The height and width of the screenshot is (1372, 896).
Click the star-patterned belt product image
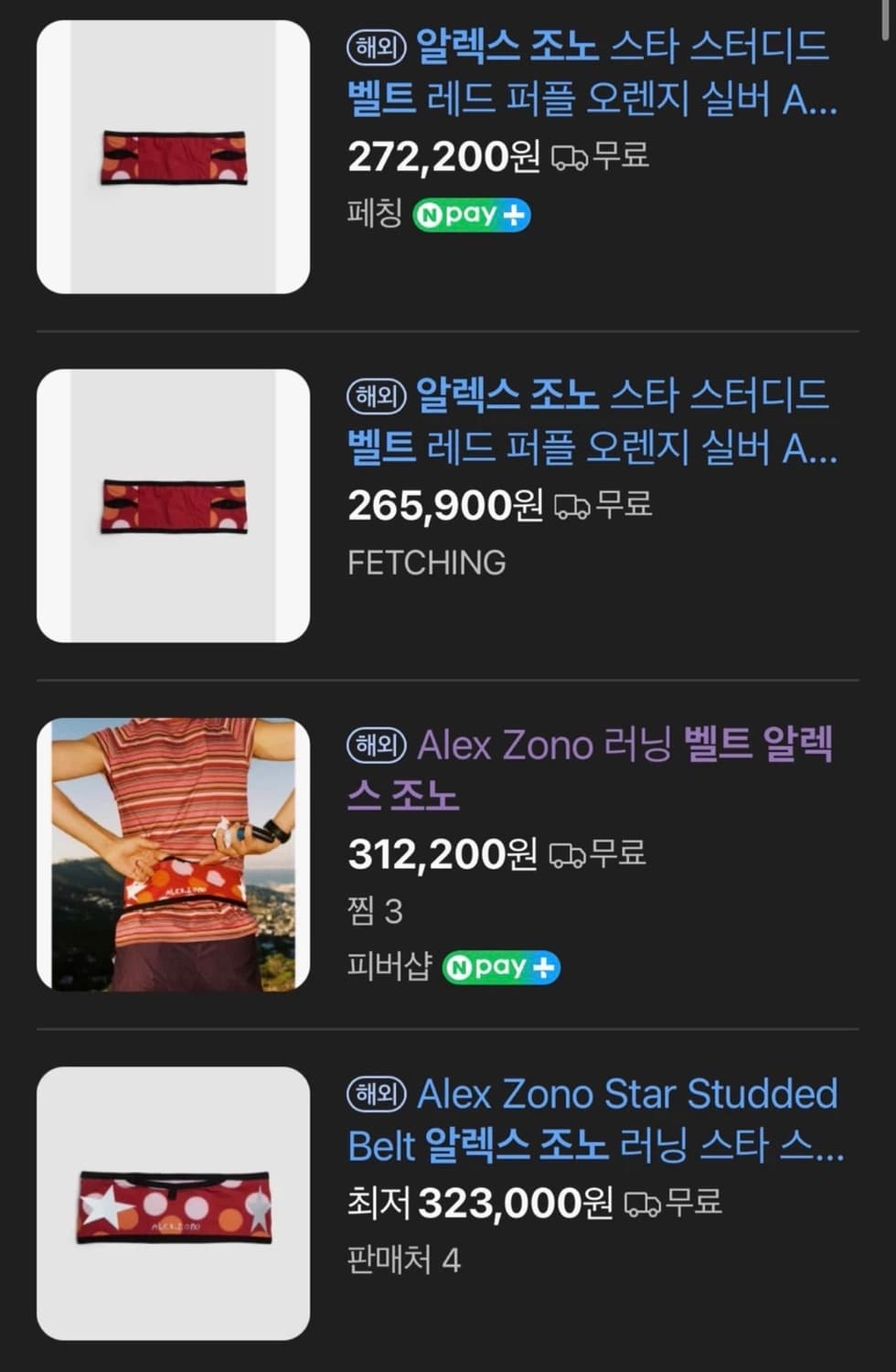(172, 1204)
